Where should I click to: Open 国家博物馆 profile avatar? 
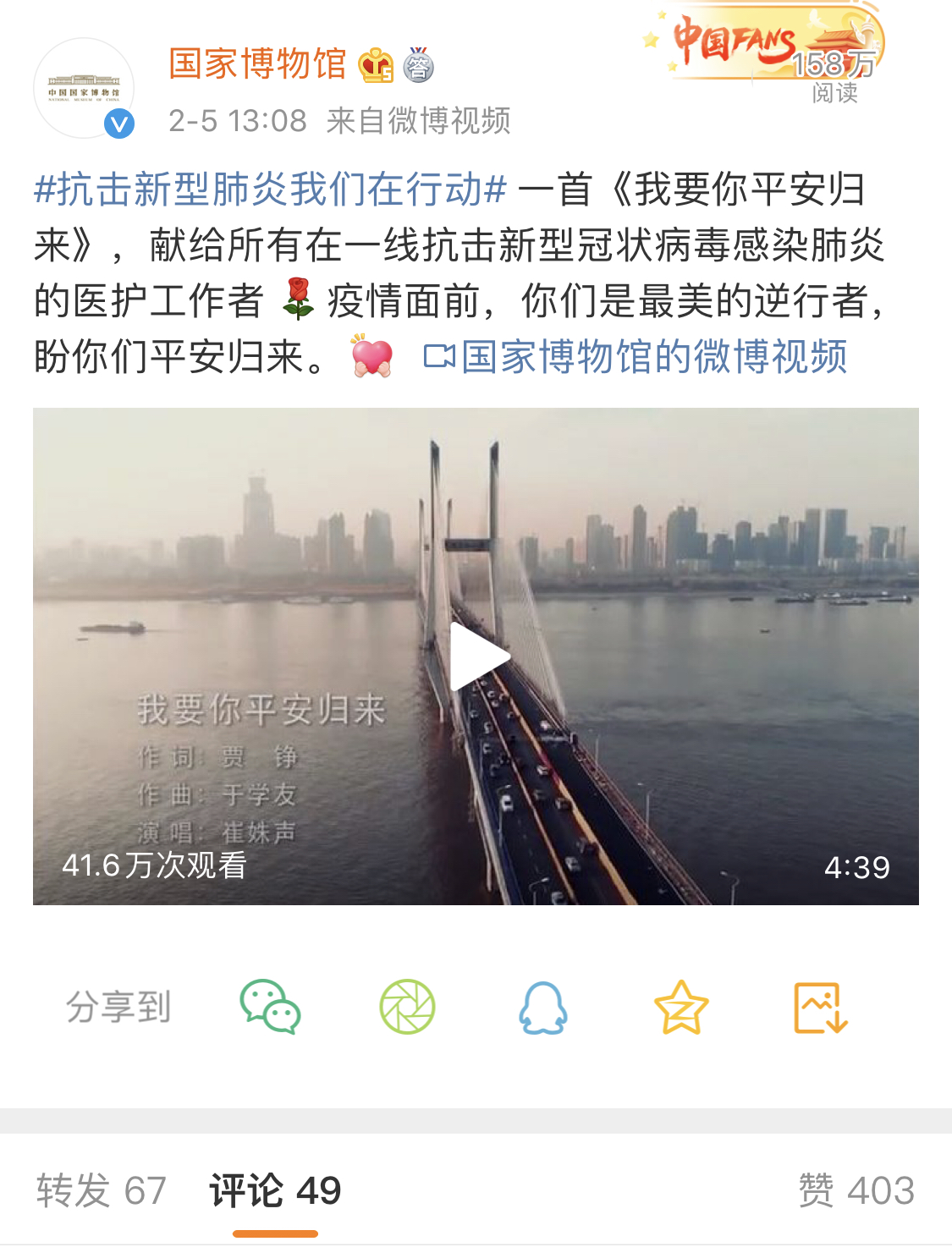83,89
